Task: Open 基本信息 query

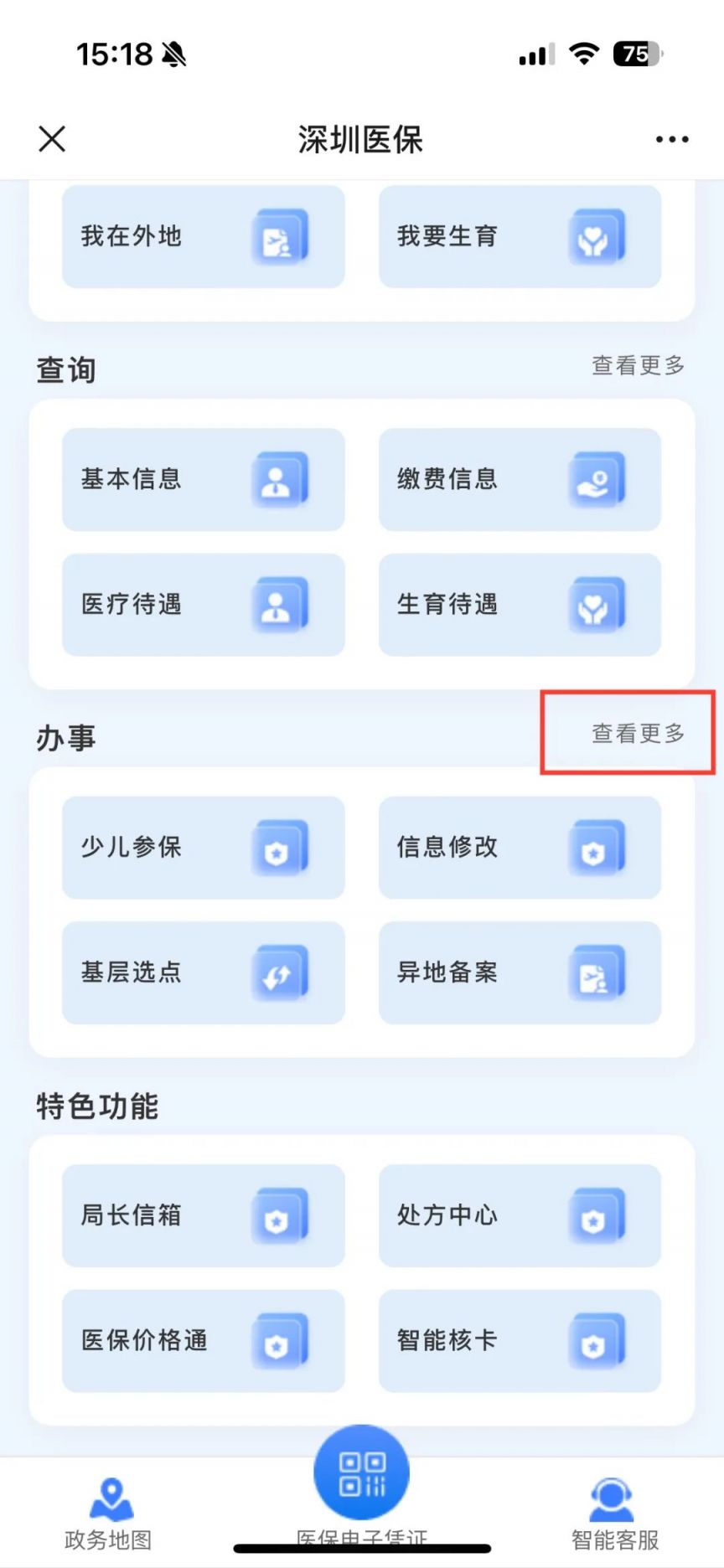Action: (x=203, y=479)
